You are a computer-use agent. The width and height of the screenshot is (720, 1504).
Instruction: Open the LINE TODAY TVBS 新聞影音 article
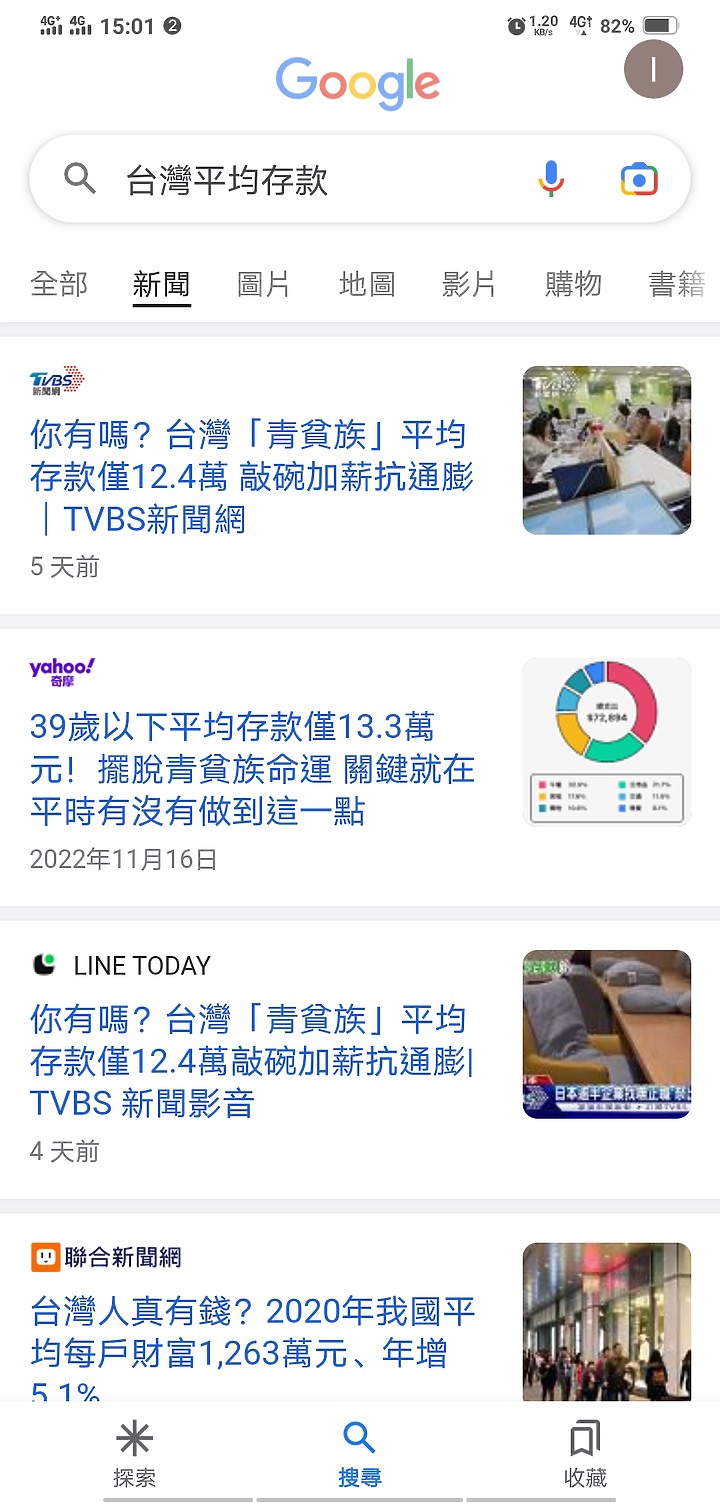252,1061
